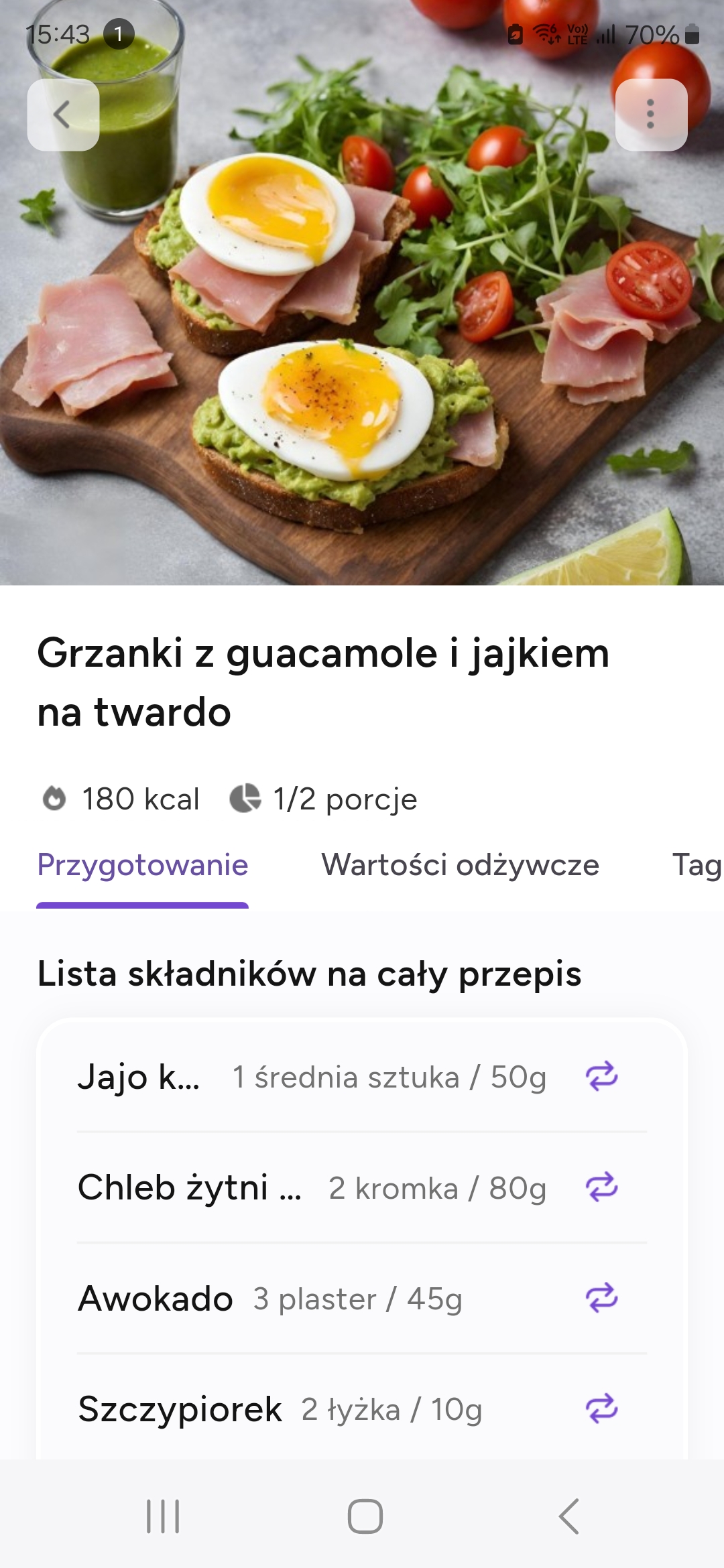Go back using the top-left arrow
Screen dimensions: 724x1568
point(63,115)
